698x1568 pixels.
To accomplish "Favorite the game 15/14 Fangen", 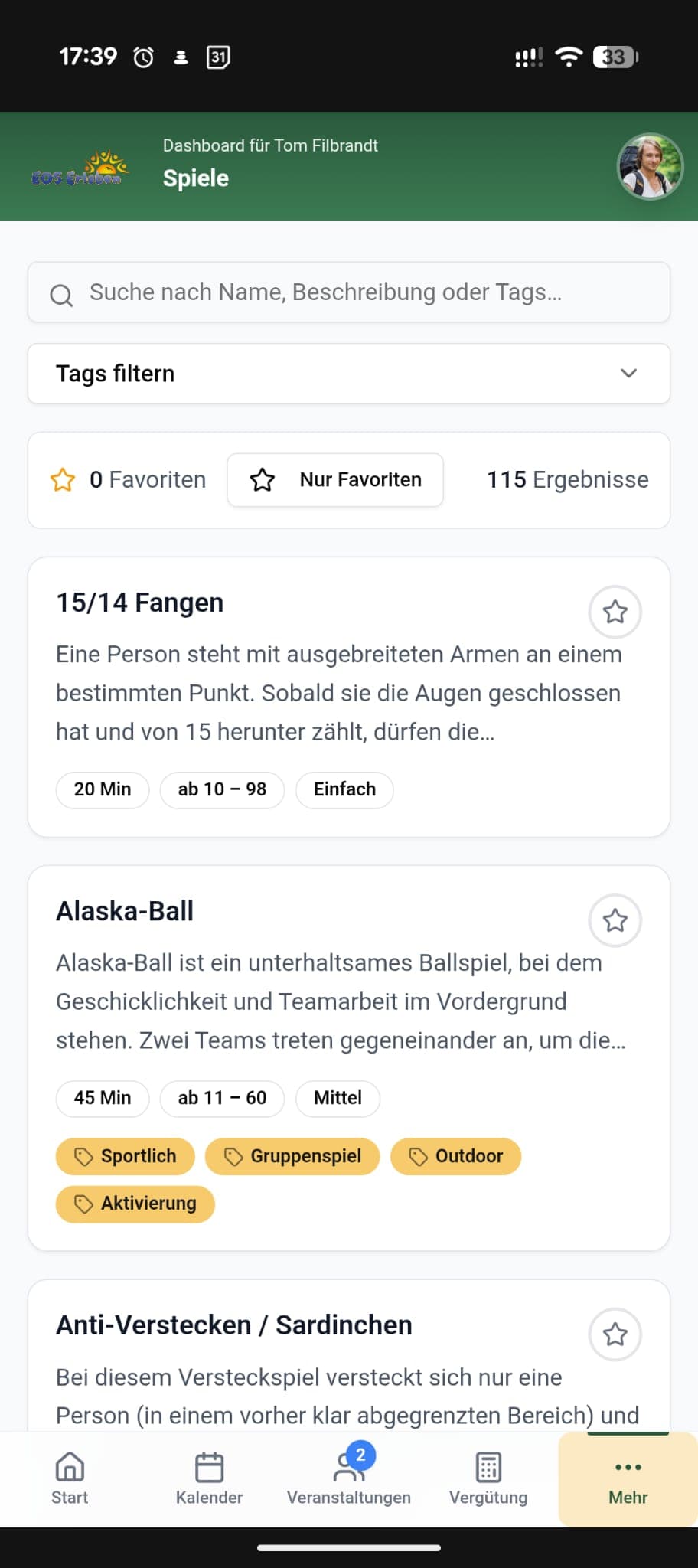I will 615,612.
